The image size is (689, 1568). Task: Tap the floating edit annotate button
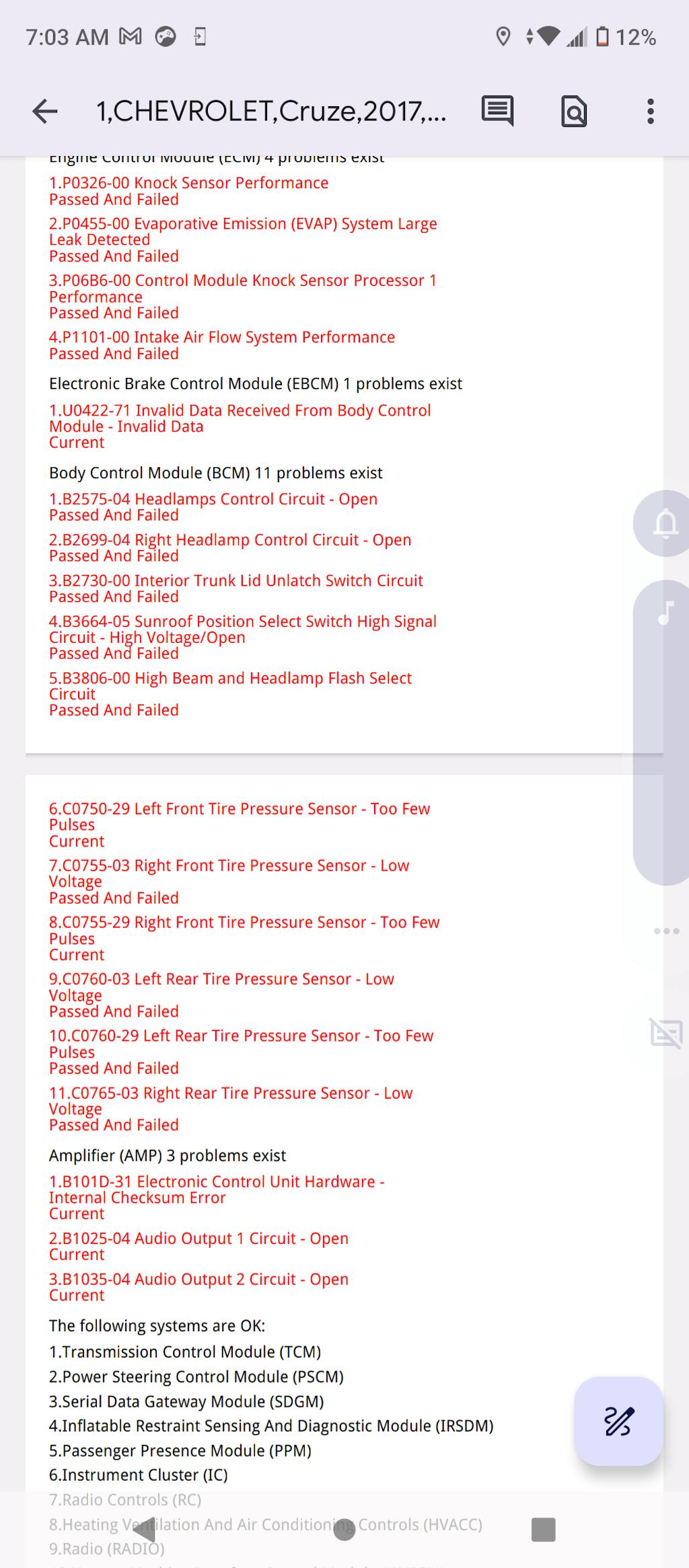click(618, 1421)
